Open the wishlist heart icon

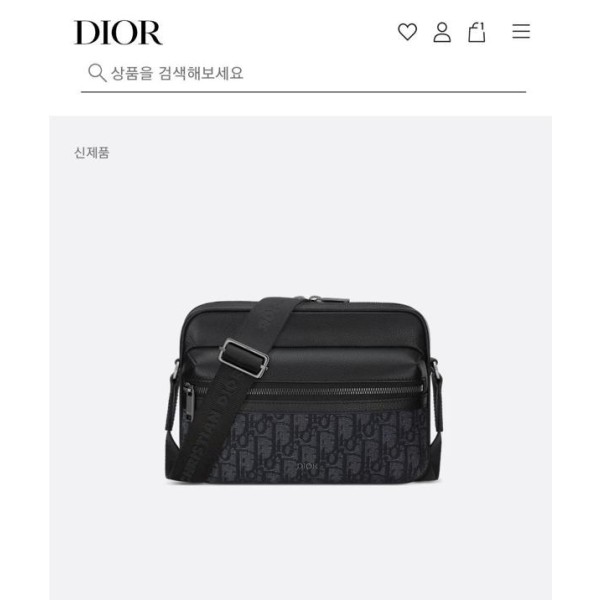coord(407,32)
